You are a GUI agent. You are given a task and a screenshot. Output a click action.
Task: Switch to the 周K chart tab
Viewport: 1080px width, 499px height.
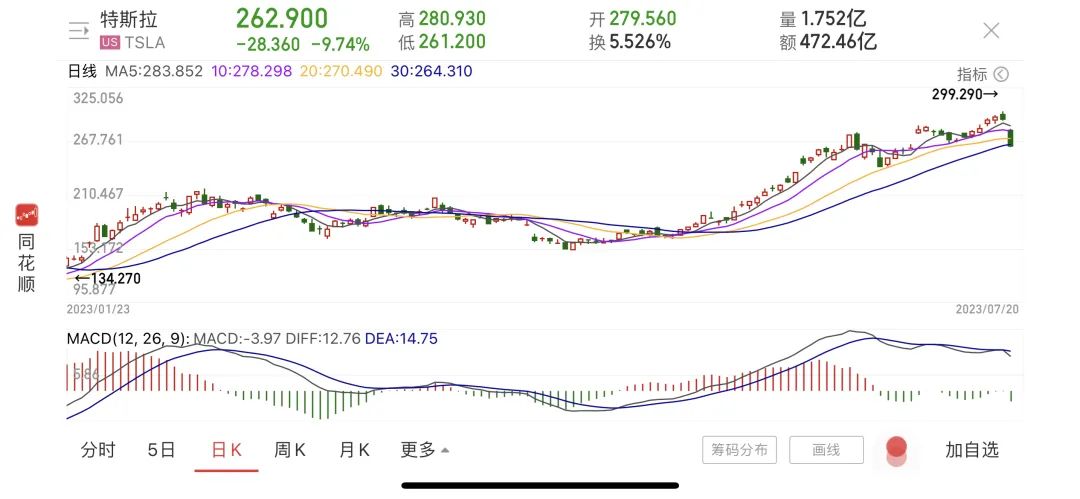pos(289,450)
